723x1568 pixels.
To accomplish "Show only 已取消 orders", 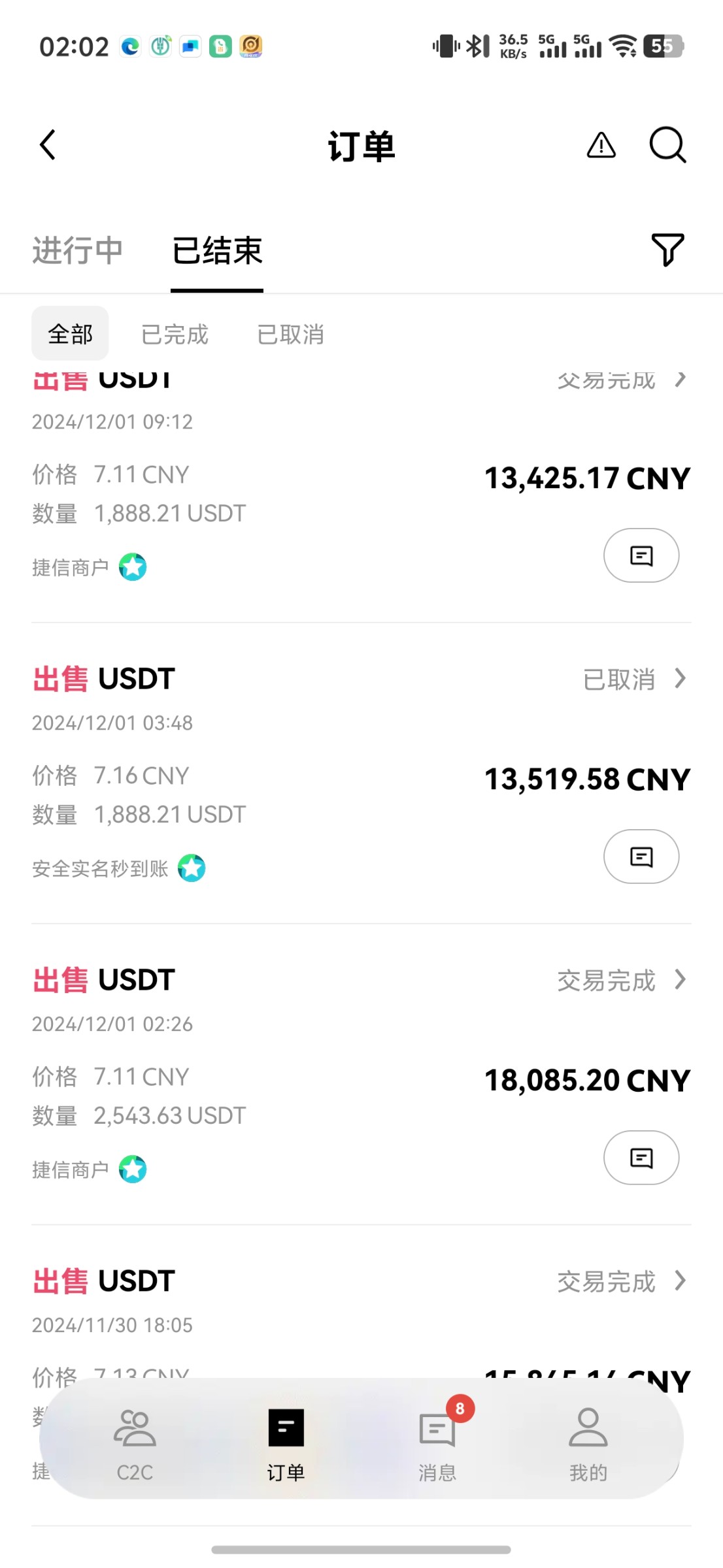I will point(290,334).
